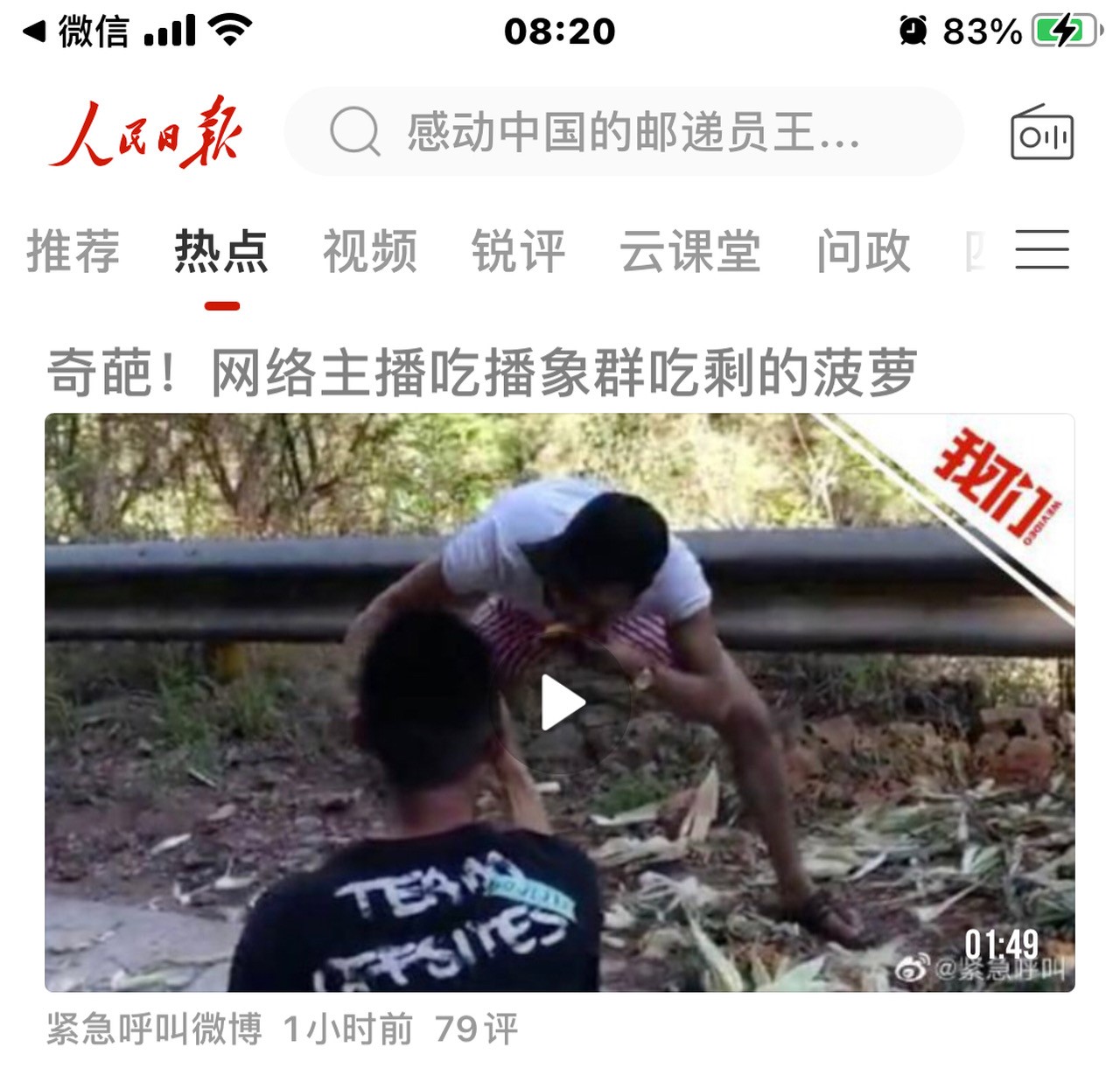Switch to the 推荐 tab
Viewport: 1120px width, 1068px height.
pyautogui.click(x=73, y=251)
